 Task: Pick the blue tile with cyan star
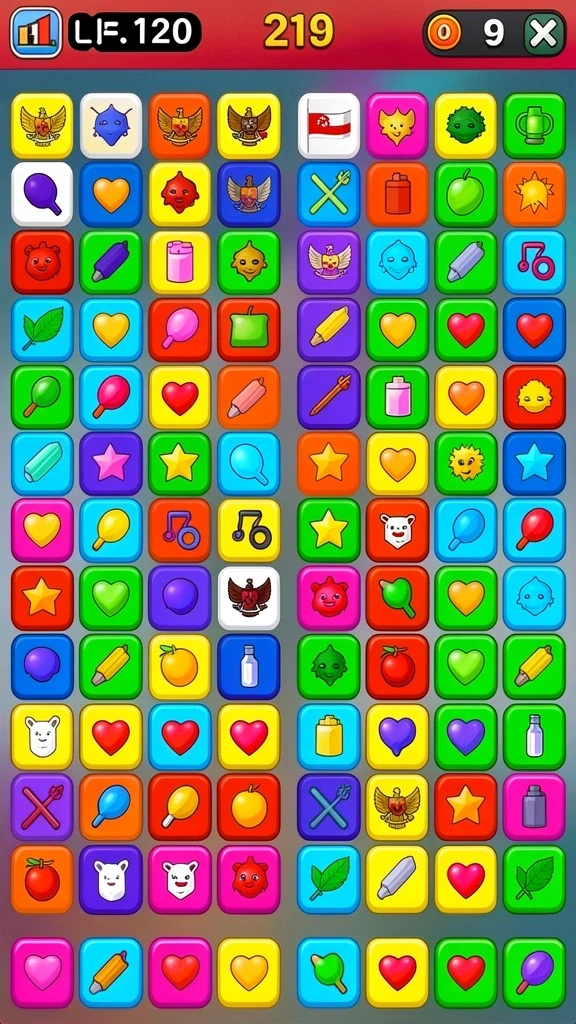coord(534,462)
